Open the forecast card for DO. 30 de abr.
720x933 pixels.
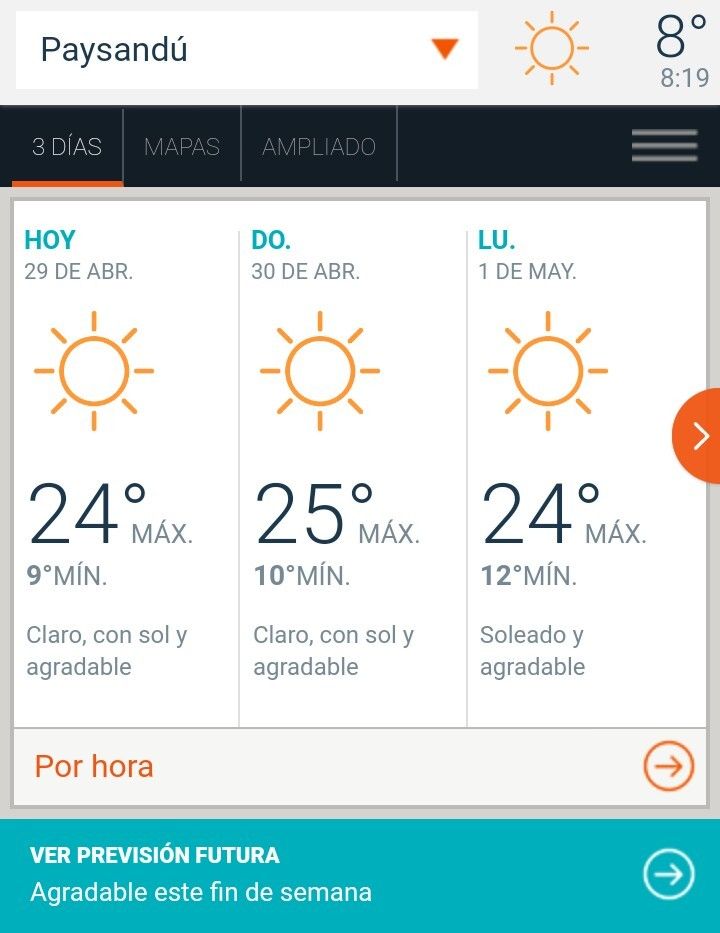click(352, 460)
